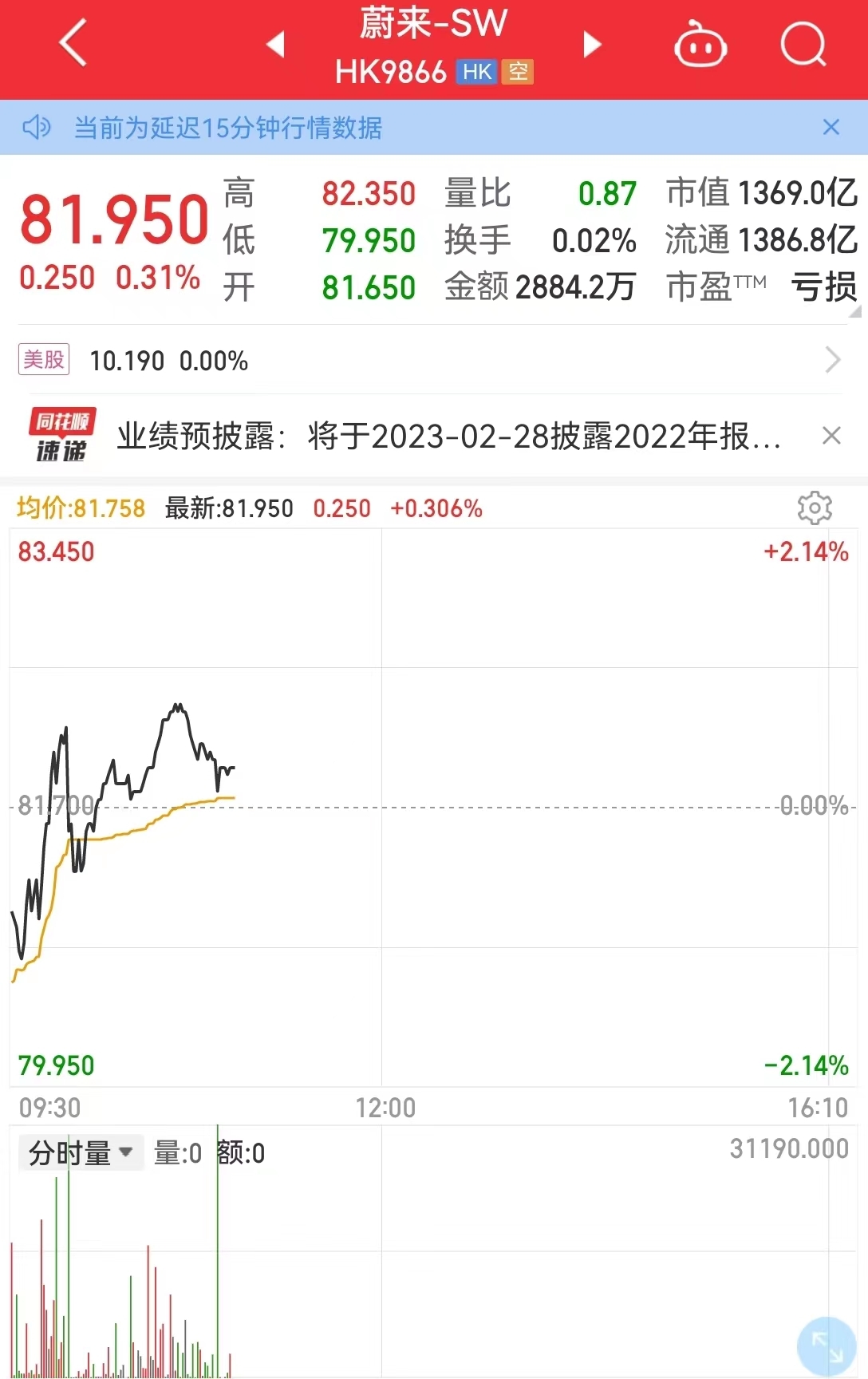Viewport: 868px width, 1379px height.
Task: Expand the 美股 US stock quote row
Action: [832, 361]
